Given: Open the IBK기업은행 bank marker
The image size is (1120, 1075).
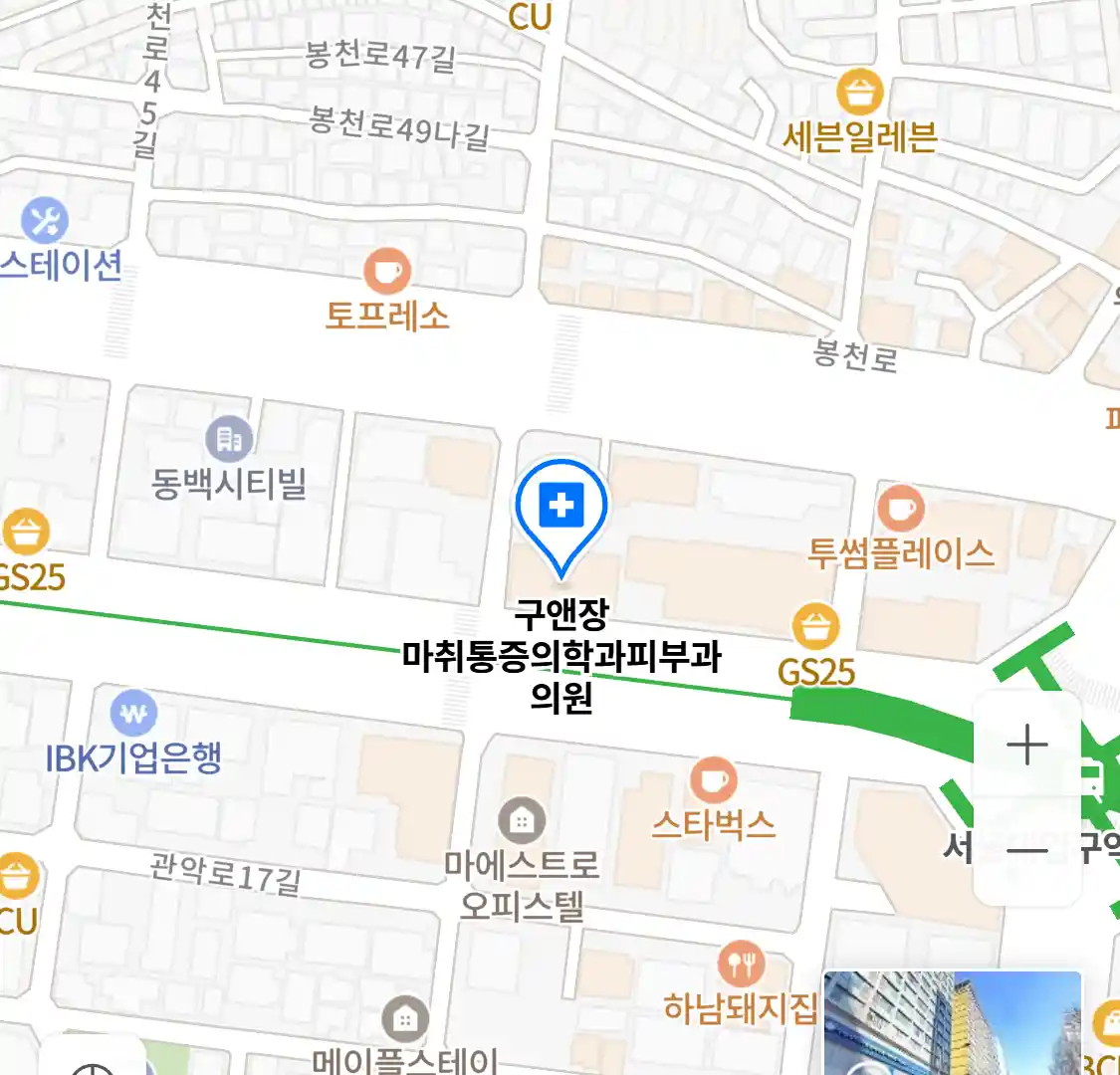Looking at the screenshot, I should (134, 714).
